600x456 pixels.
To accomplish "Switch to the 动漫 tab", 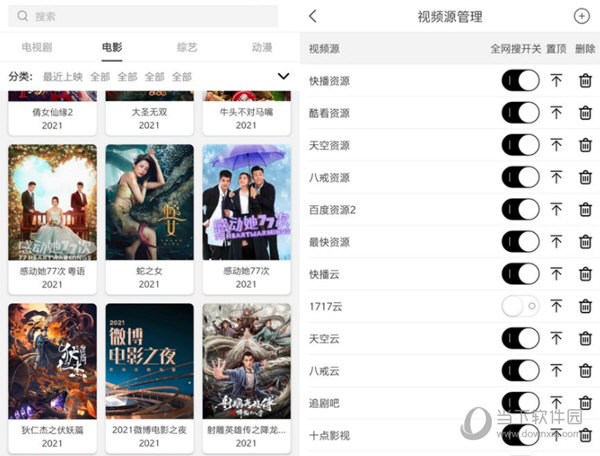I will point(262,47).
